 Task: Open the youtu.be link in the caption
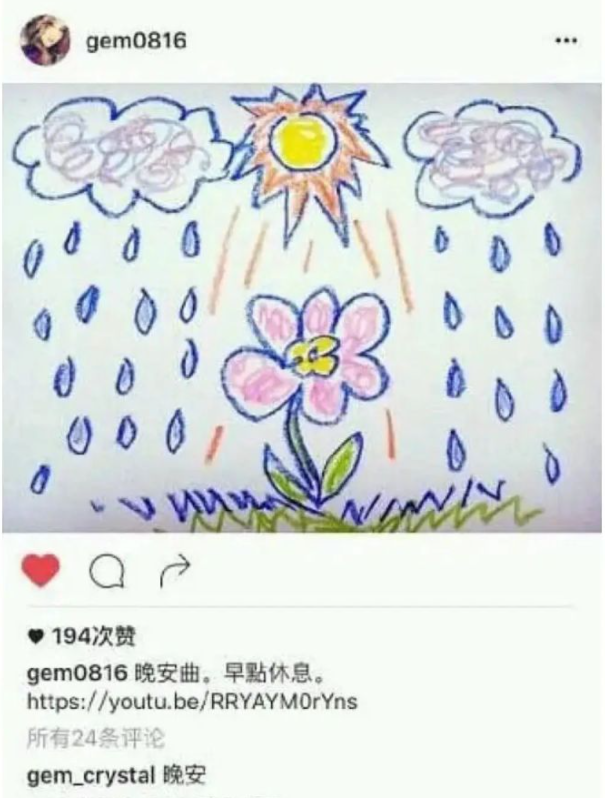tap(192, 702)
